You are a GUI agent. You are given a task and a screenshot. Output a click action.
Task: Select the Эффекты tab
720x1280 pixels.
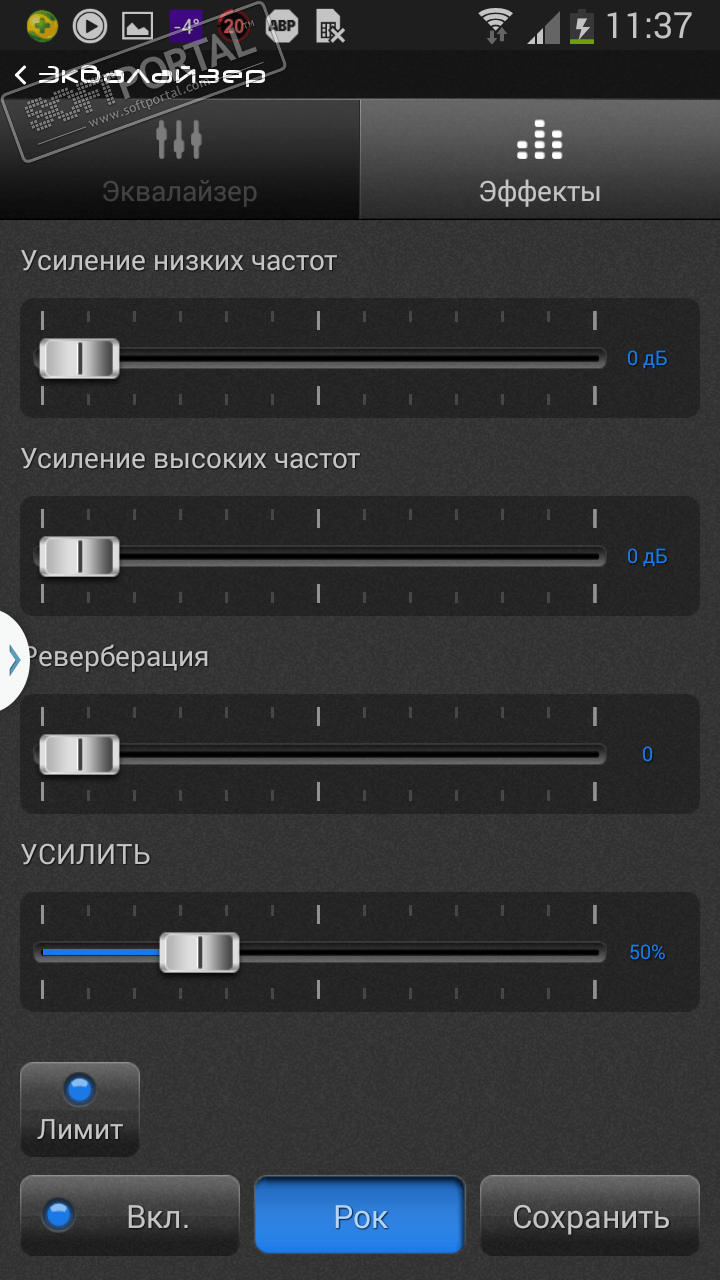click(x=540, y=160)
